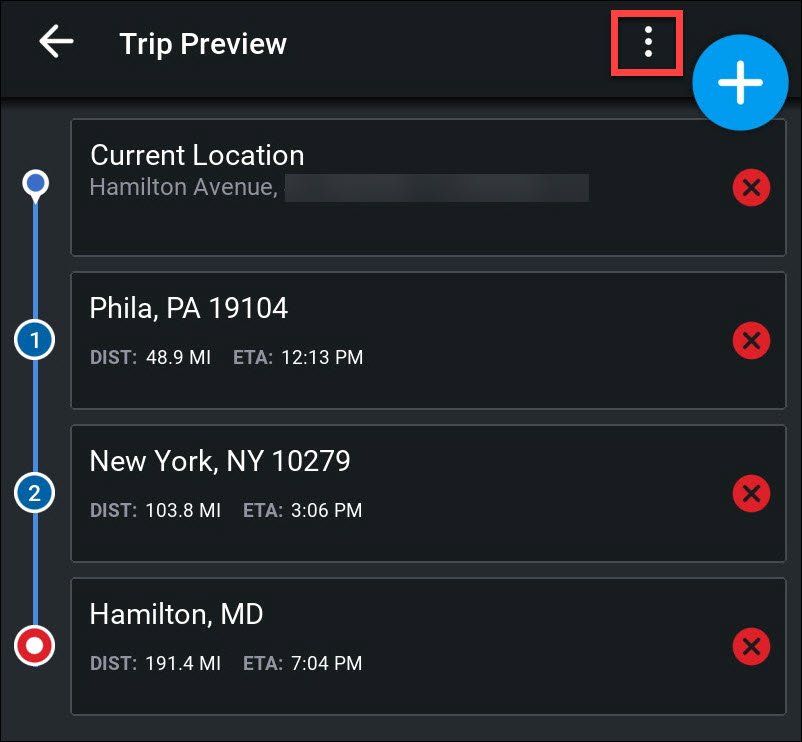
Task: Open the three-dot overflow menu
Action: [x=648, y=42]
